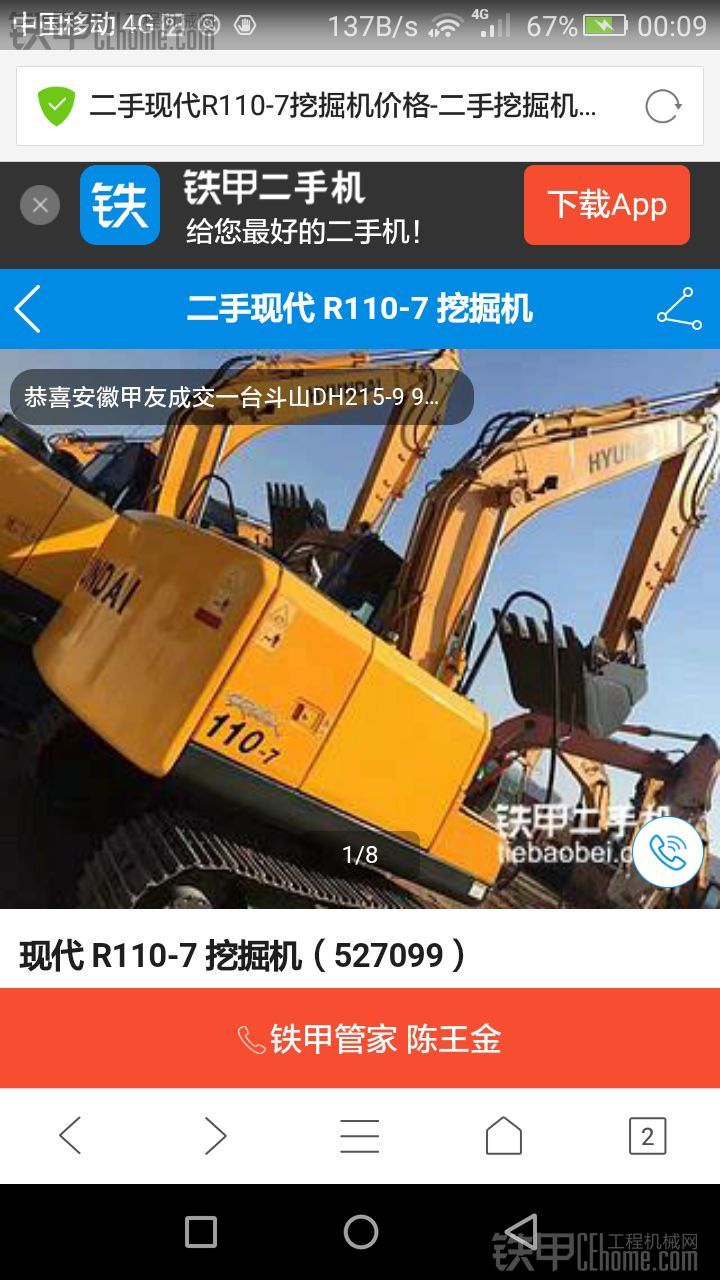Go to the browser home page
720x1280 pixels.
coord(504,1136)
